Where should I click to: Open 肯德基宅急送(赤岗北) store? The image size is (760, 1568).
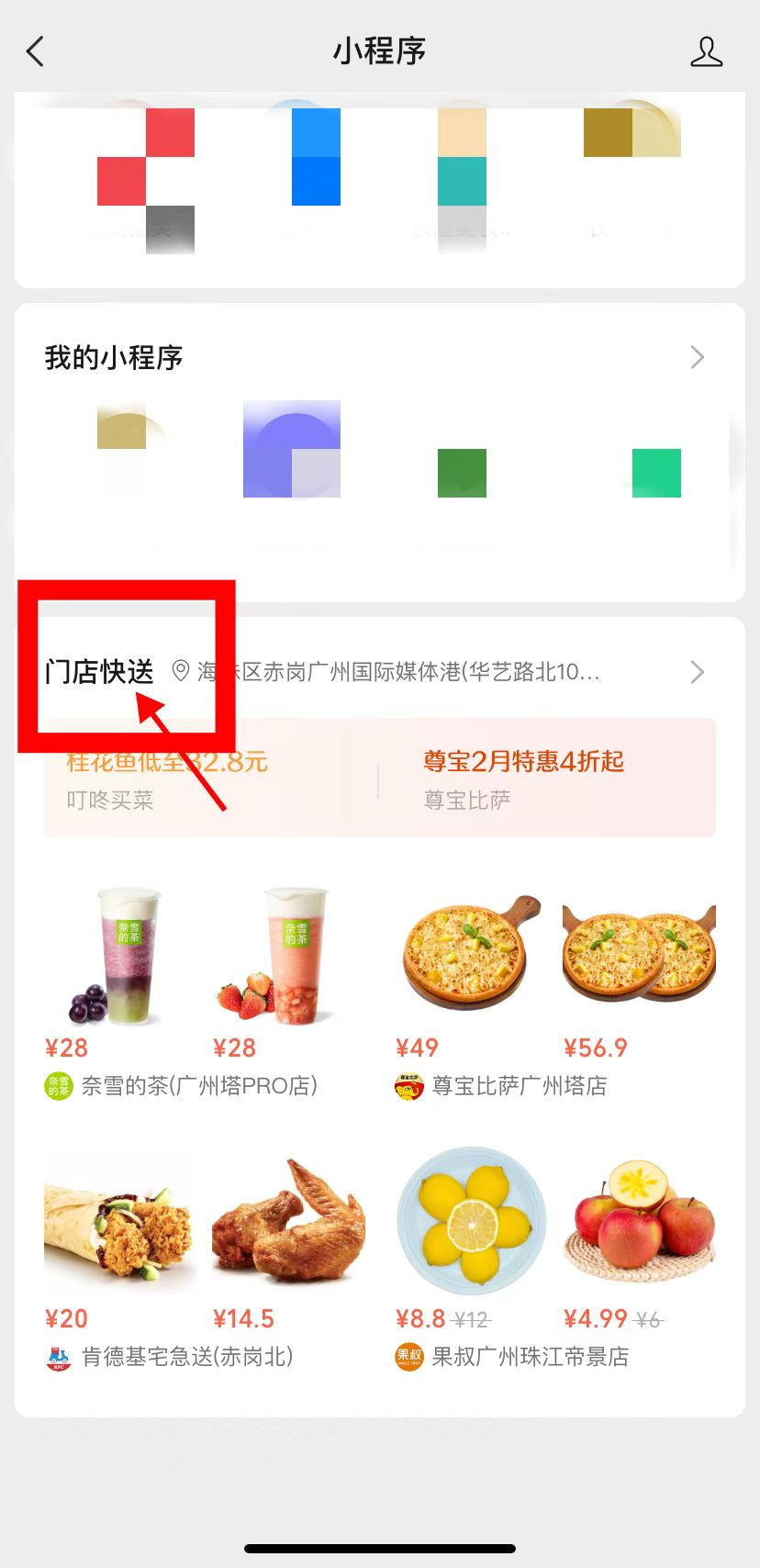(x=186, y=1357)
